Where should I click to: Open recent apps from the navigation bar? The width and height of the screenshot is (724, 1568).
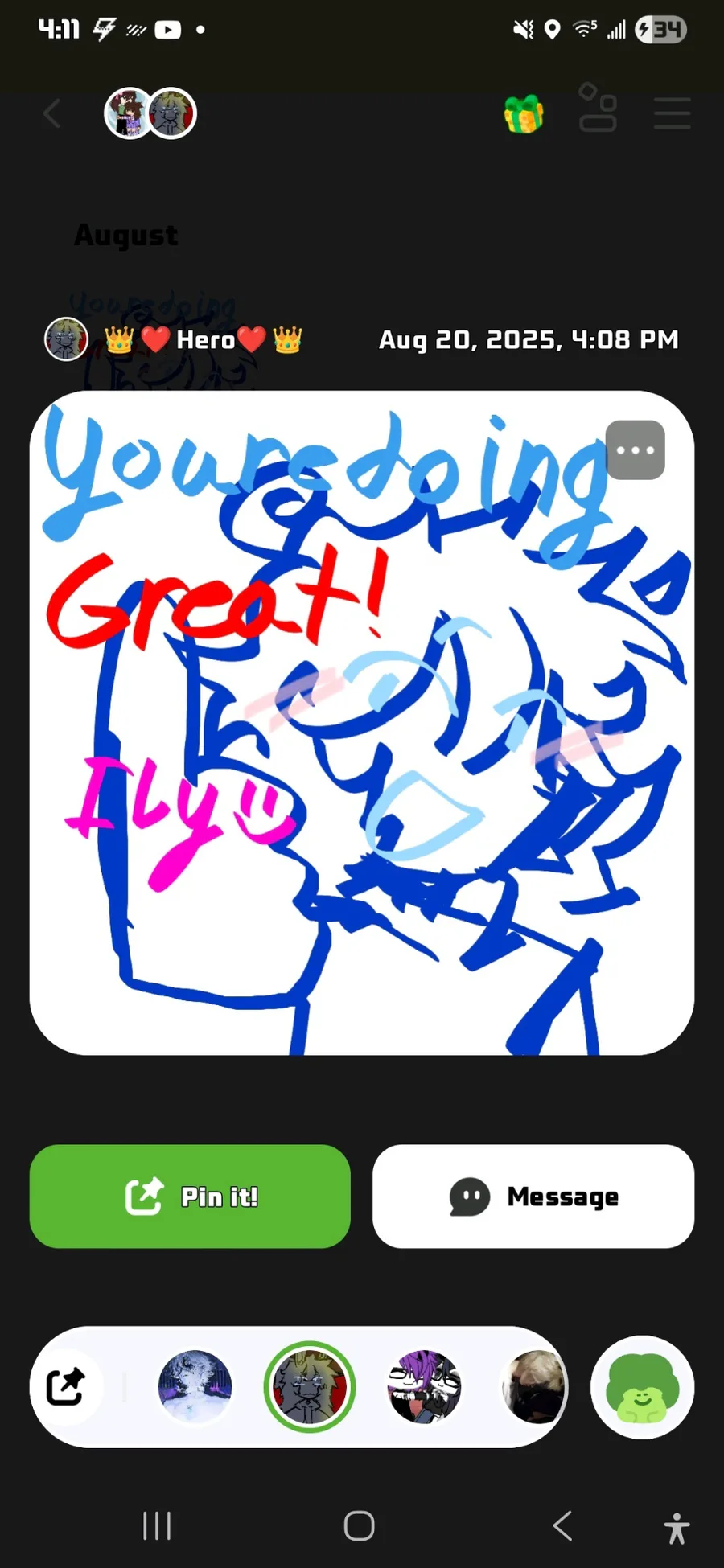pos(157,1525)
